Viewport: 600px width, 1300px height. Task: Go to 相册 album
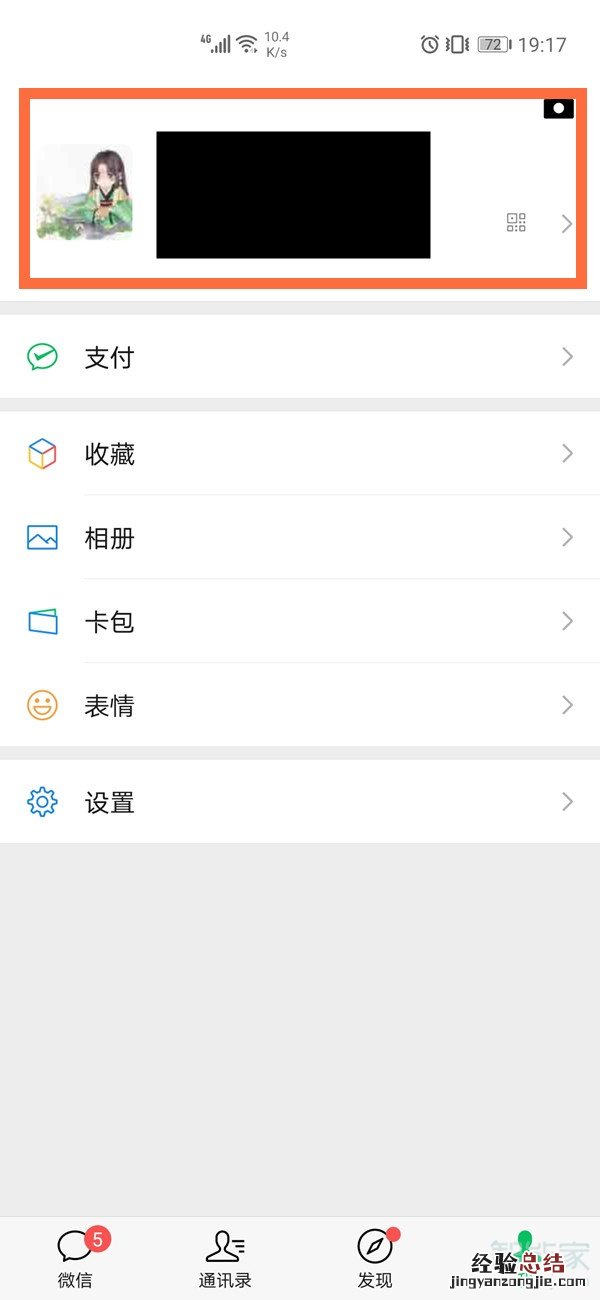pos(300,538)
